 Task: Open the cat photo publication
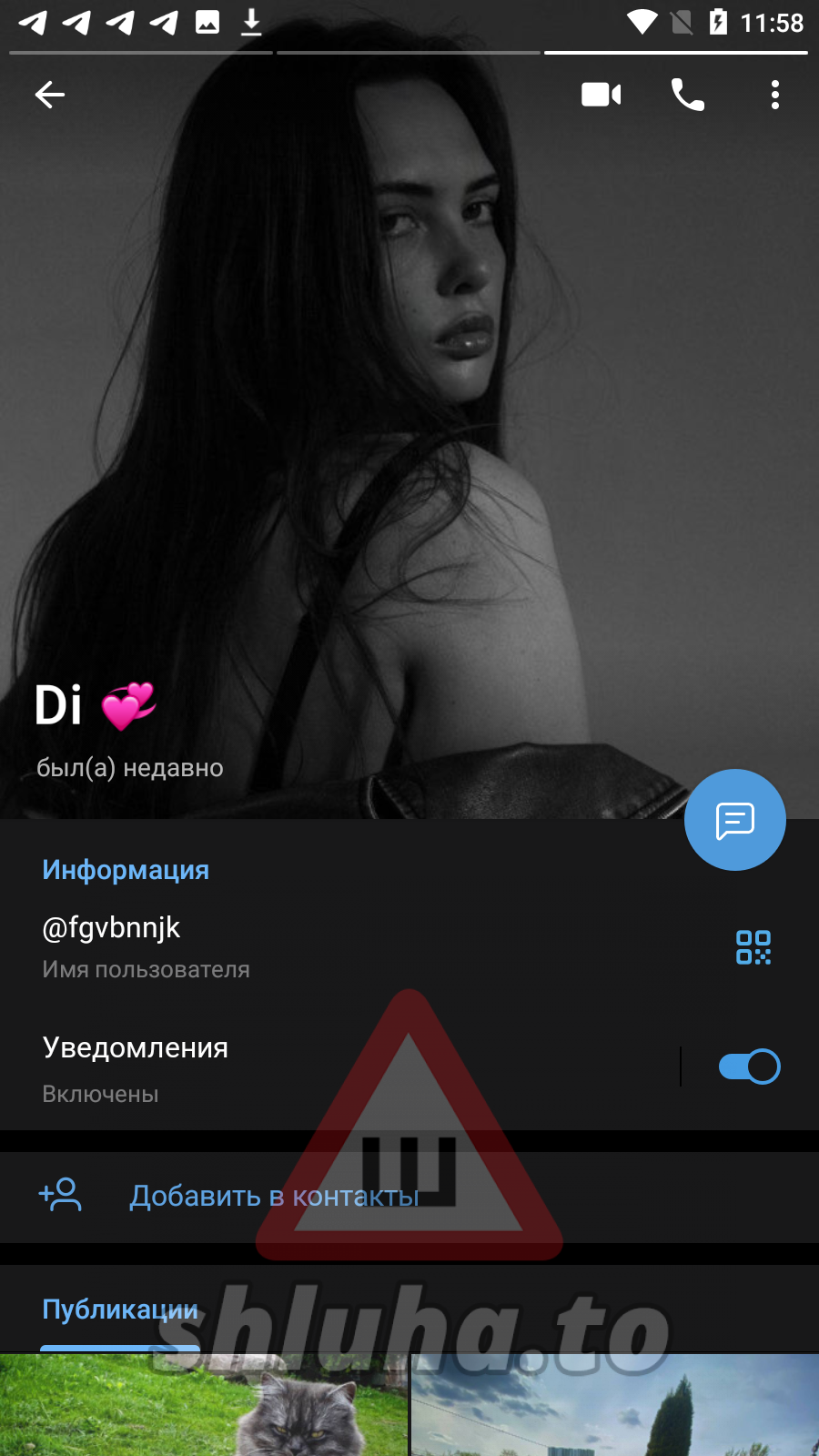204,1406
